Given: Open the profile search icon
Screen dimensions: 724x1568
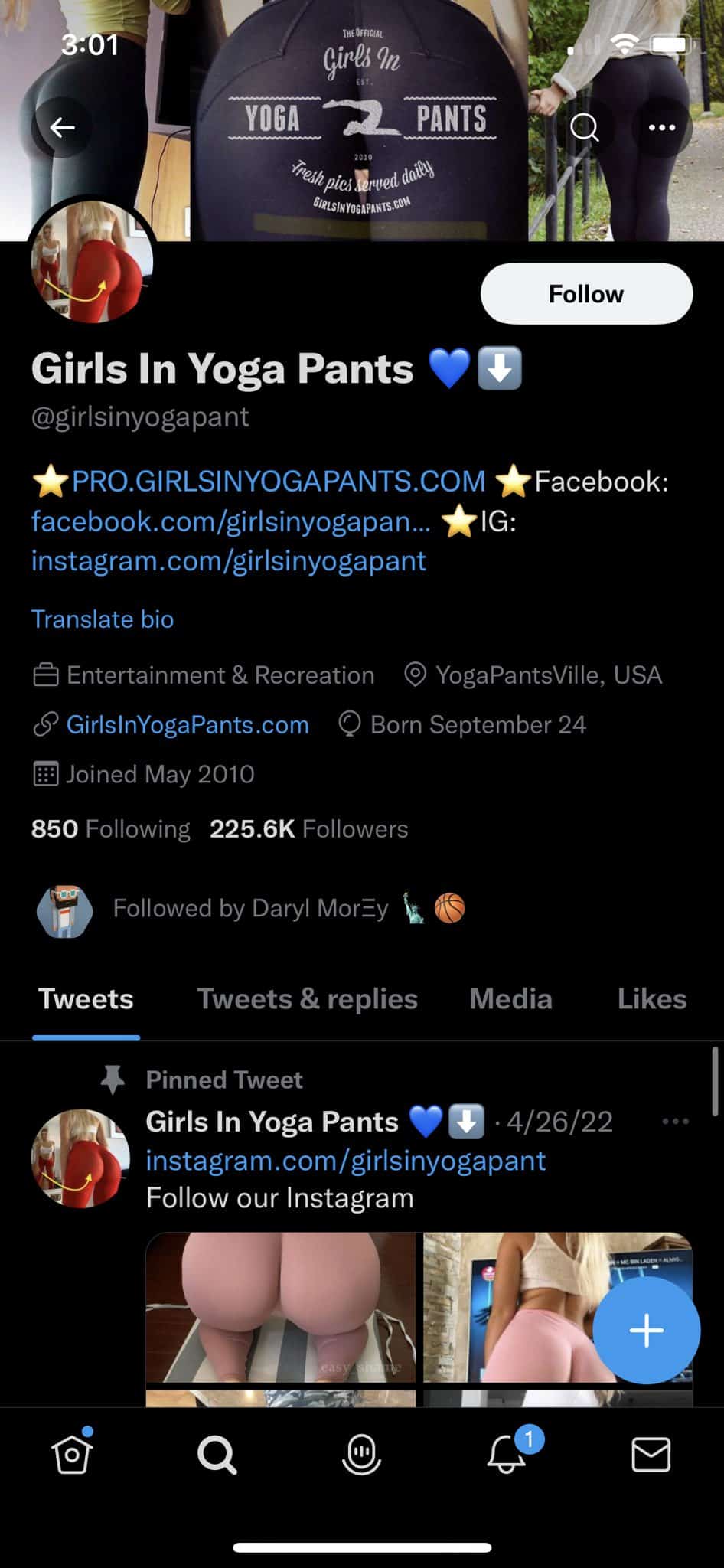Looking at the screenshot, I should pyautogui.click(x=585, y=127).
